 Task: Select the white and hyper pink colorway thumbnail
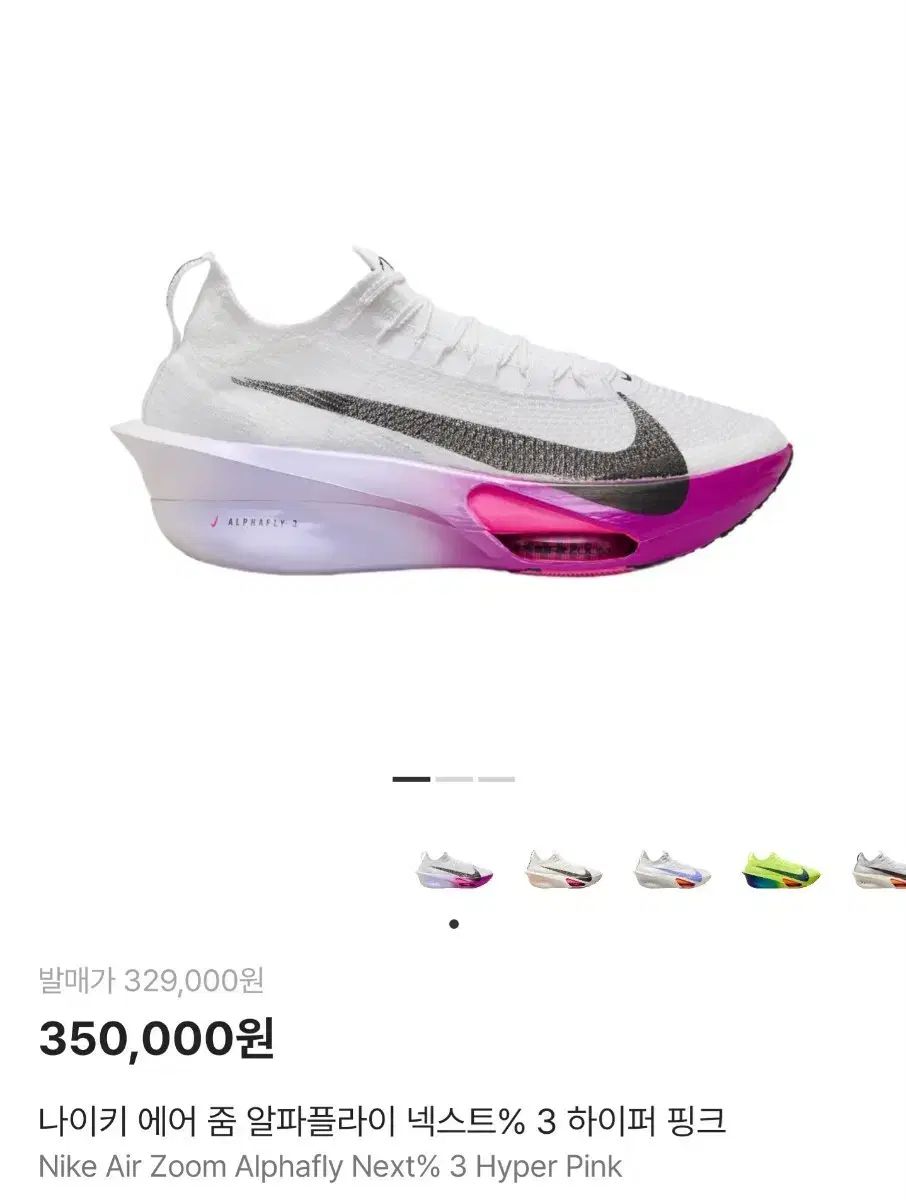pos(454,869)
